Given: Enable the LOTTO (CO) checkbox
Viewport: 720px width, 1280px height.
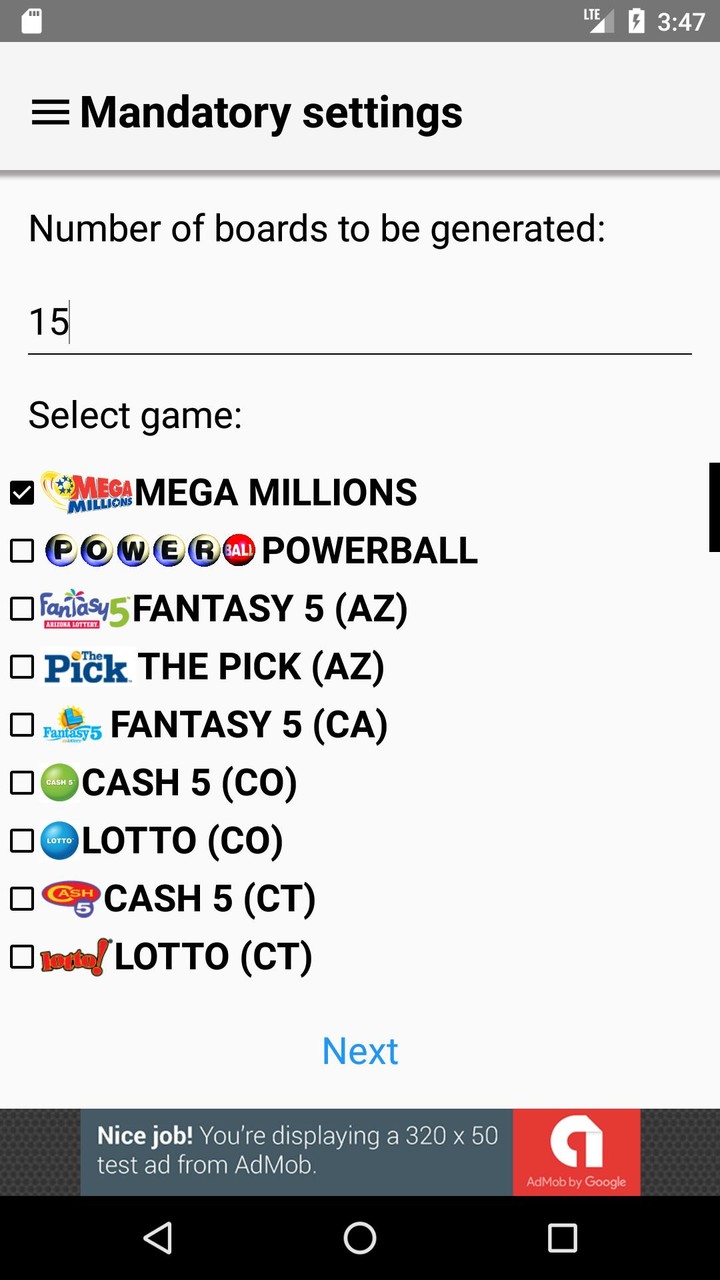Looking at the screenshot, I should (x=22, y=840).
